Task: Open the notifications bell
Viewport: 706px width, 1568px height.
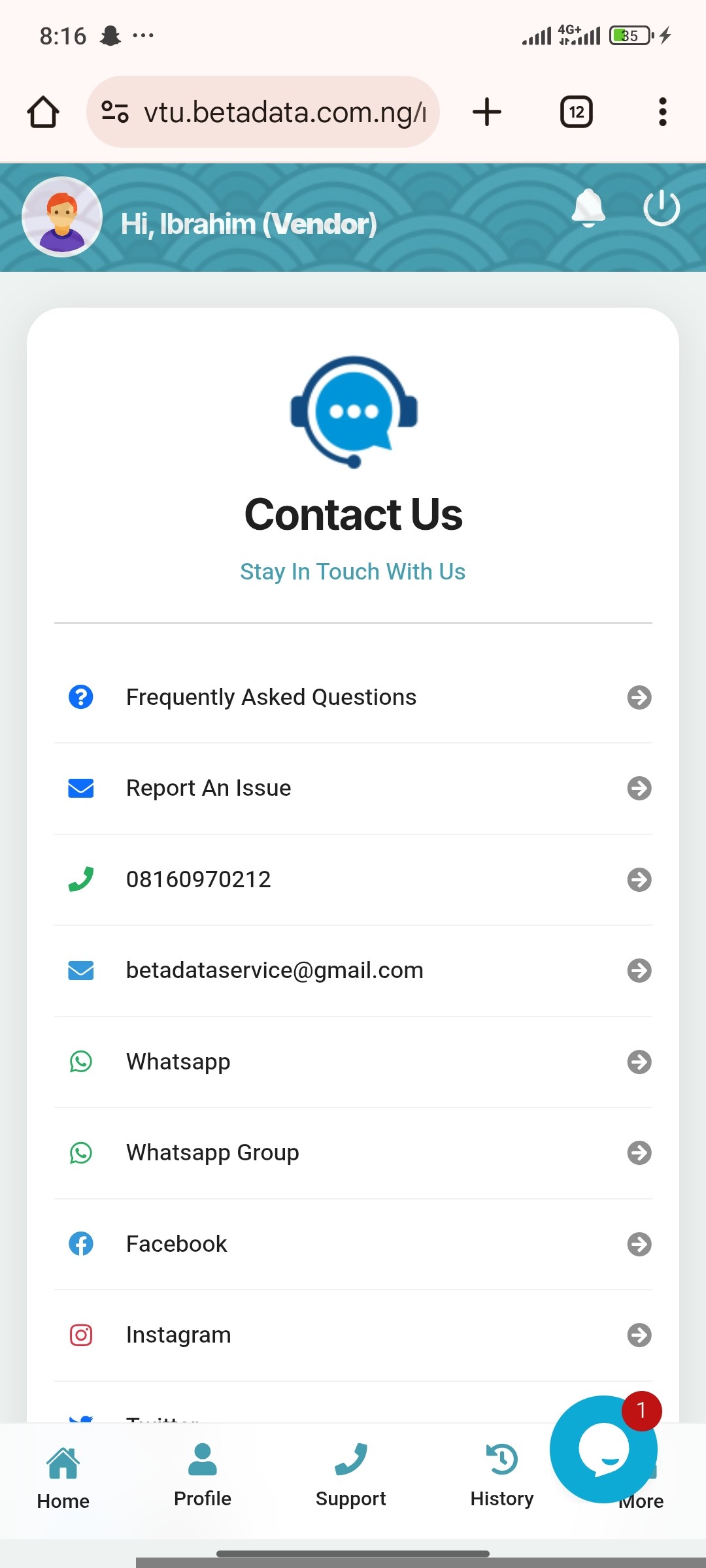Action: coord(588,208)
